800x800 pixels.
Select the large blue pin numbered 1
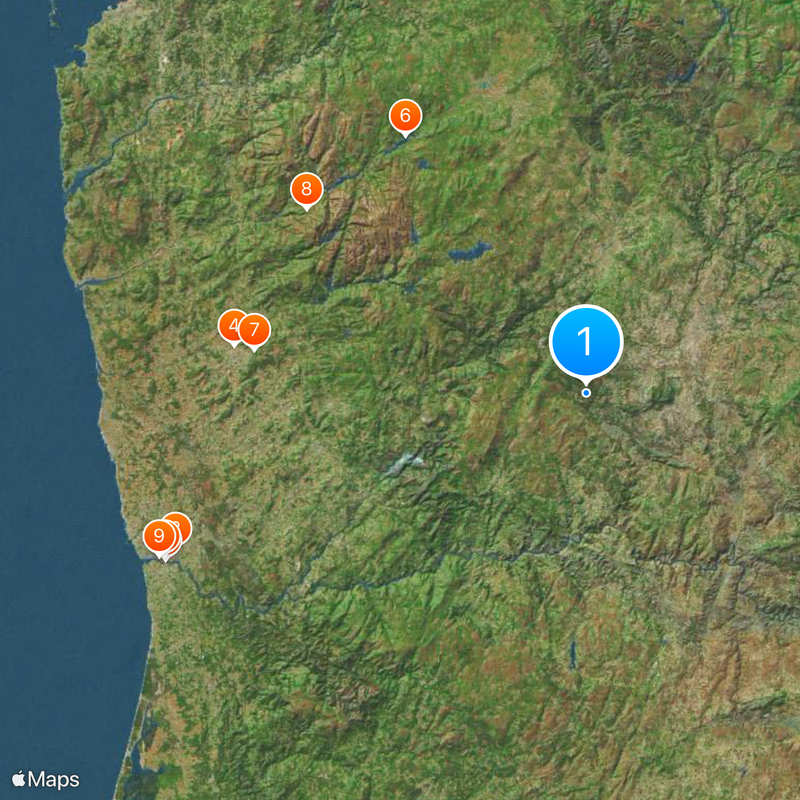click(x=586, y=342)
